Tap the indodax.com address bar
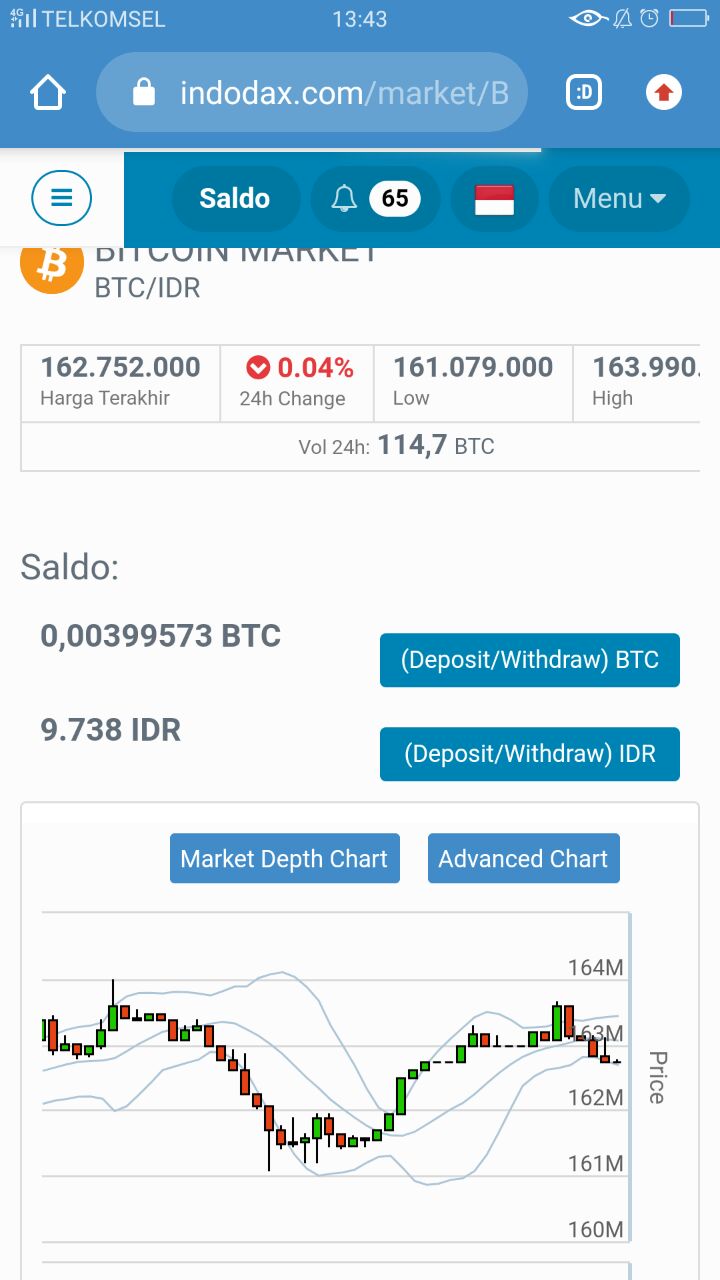720x1280 pixels. coord(312,93)
